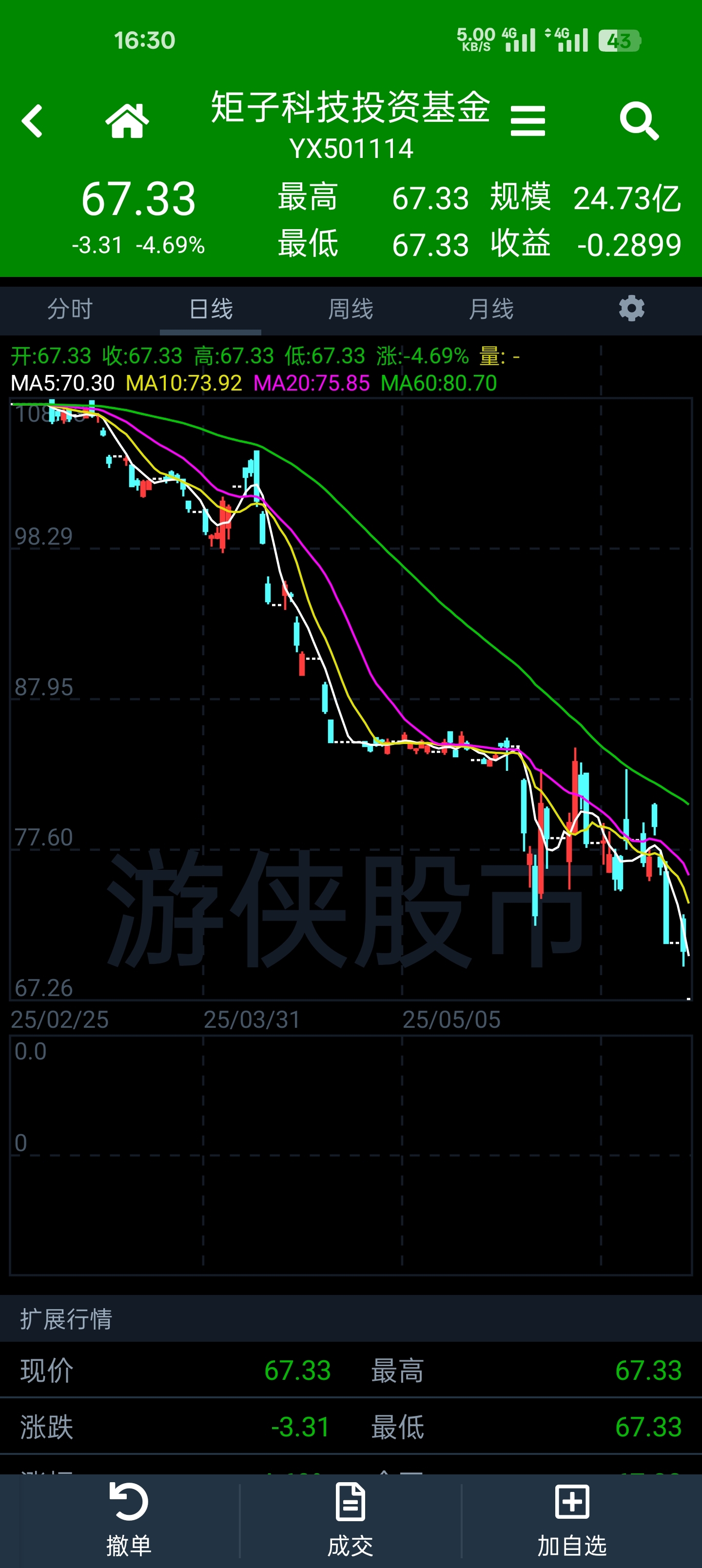Select the 日线 chart tab
The width and height of the screenshot is (702, 1568).
click(x=211, y=309)
